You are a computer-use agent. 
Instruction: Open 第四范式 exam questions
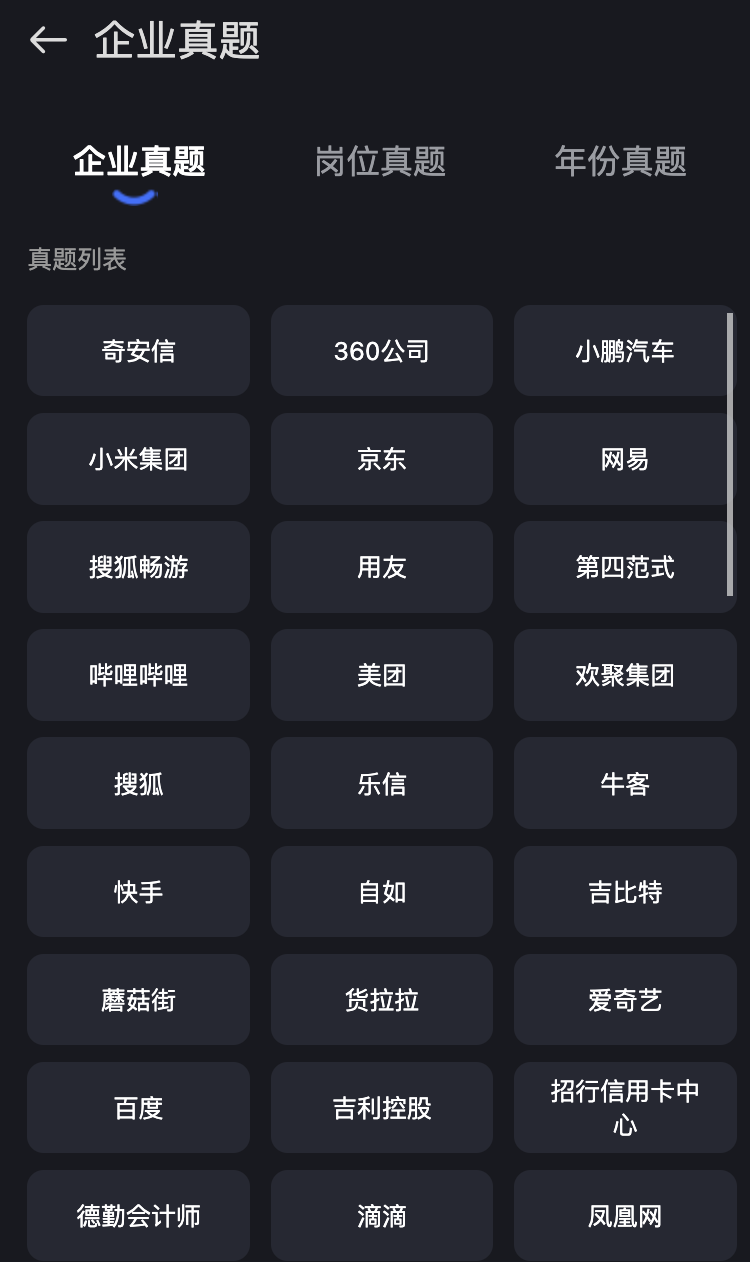[624, 567]
